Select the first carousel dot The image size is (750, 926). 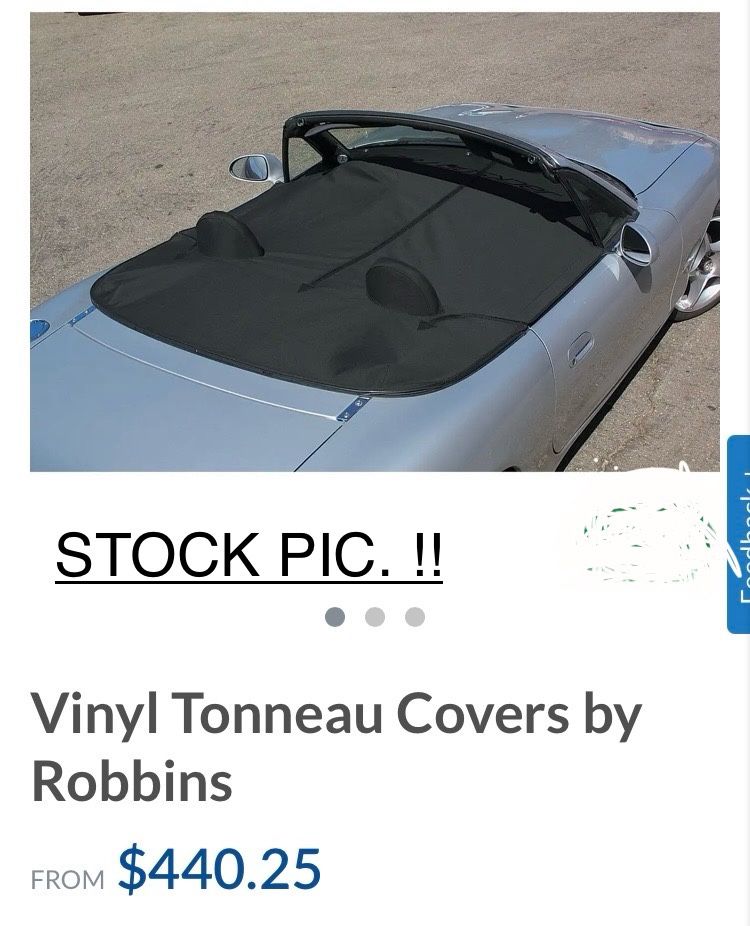tap(335, 617)
